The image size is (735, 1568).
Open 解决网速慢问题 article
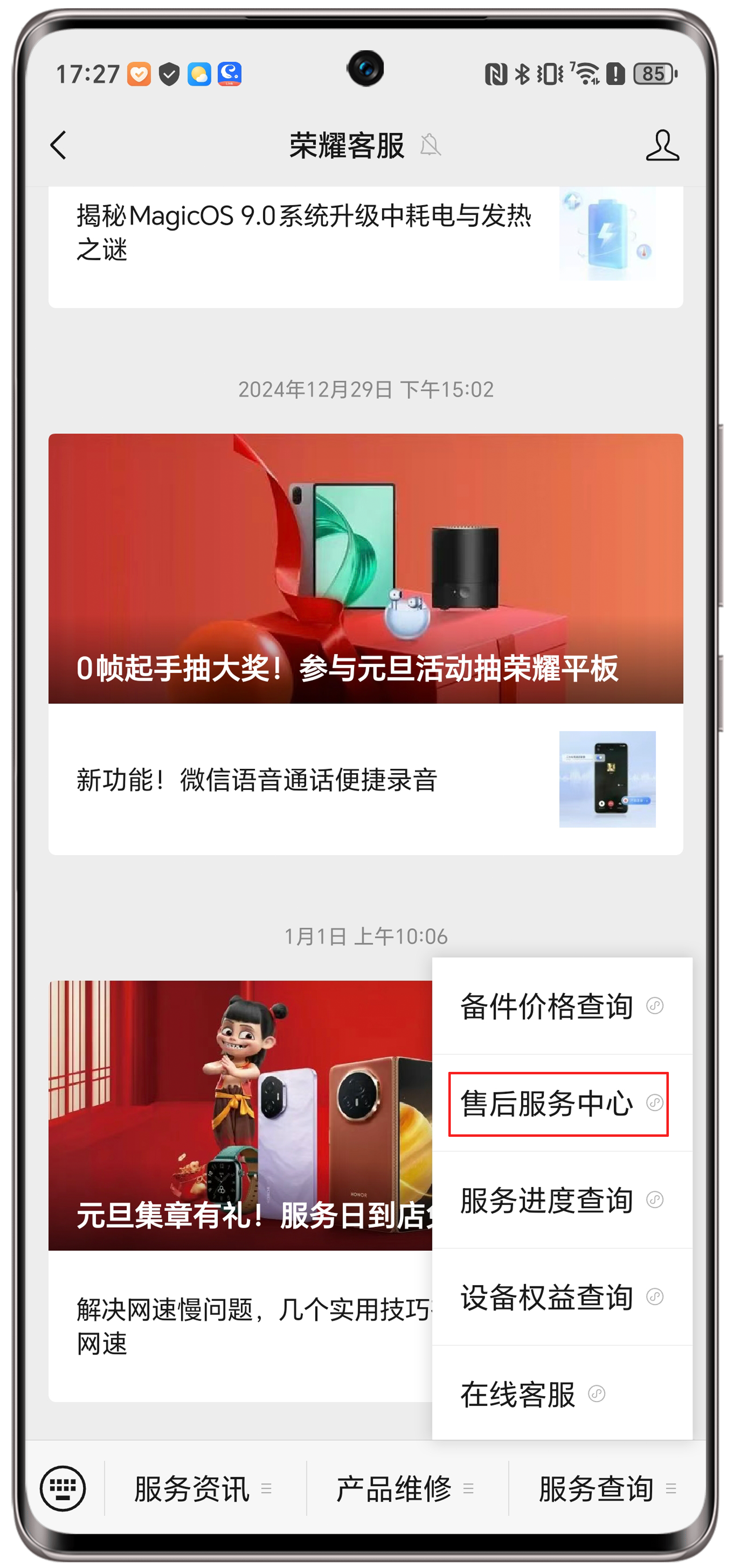coord(243,1326)
